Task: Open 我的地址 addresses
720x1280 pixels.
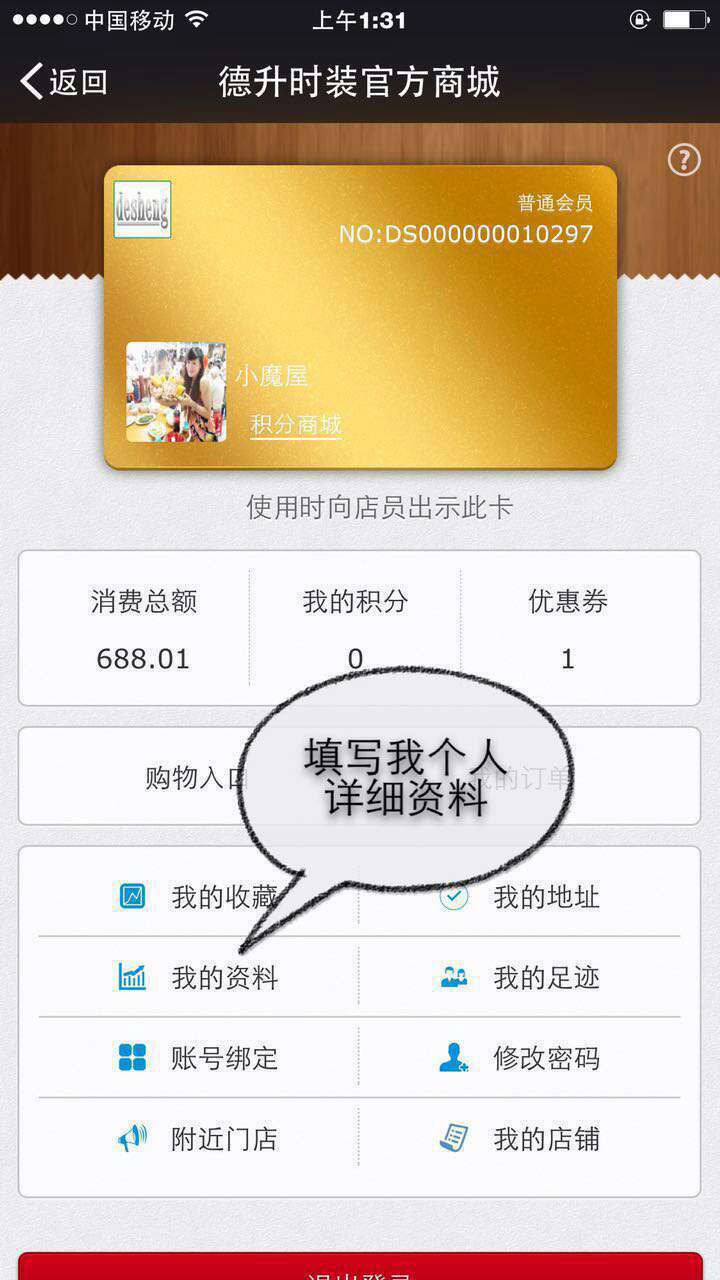Action: [520, 896]
